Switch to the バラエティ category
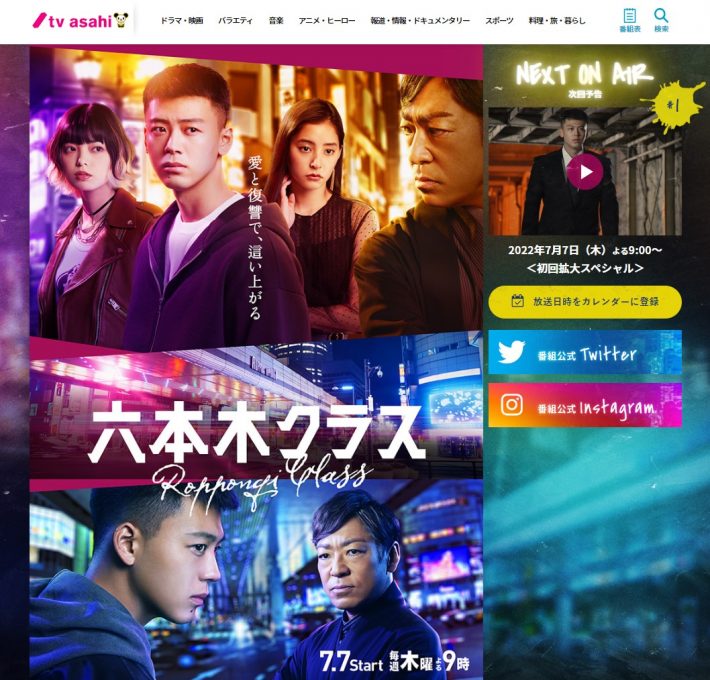 (235, 20)
